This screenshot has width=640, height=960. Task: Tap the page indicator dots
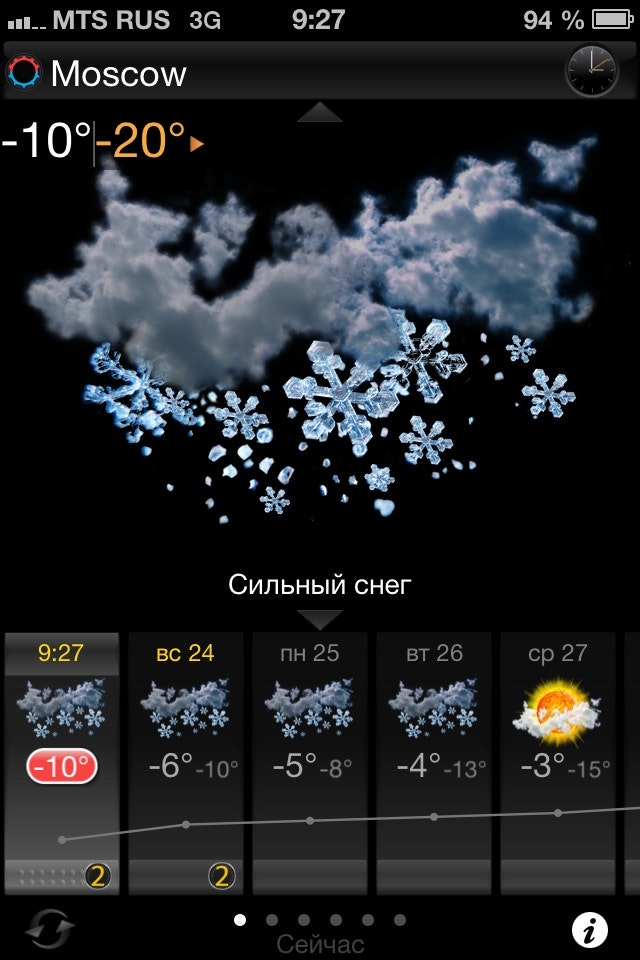(320, 920)
